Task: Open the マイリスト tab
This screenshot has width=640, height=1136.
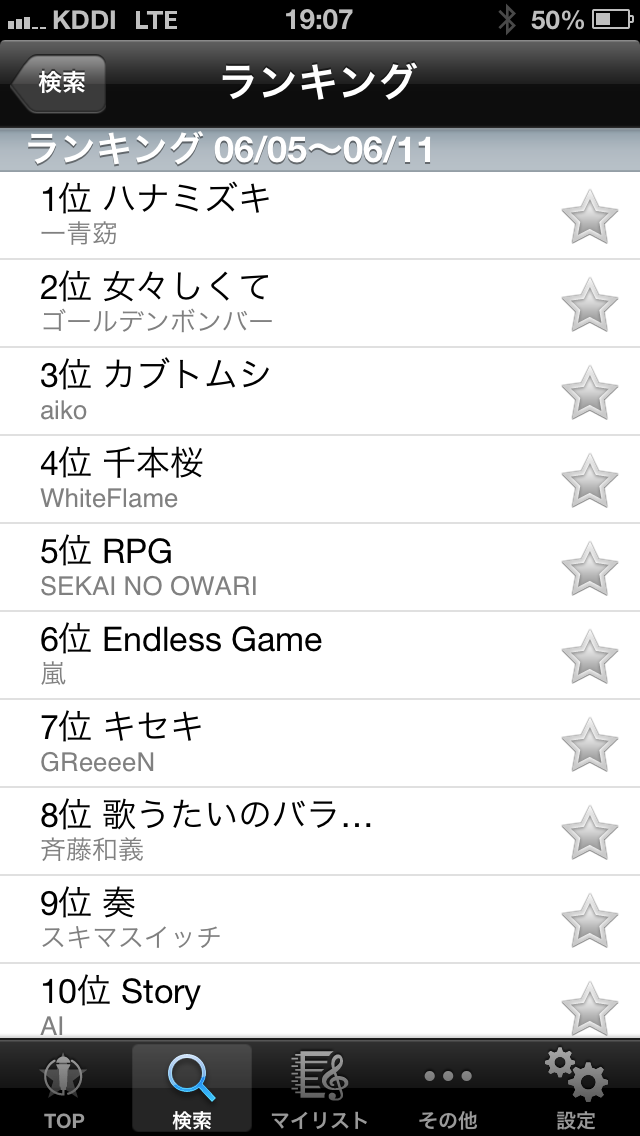Action: pos(320,1090)
